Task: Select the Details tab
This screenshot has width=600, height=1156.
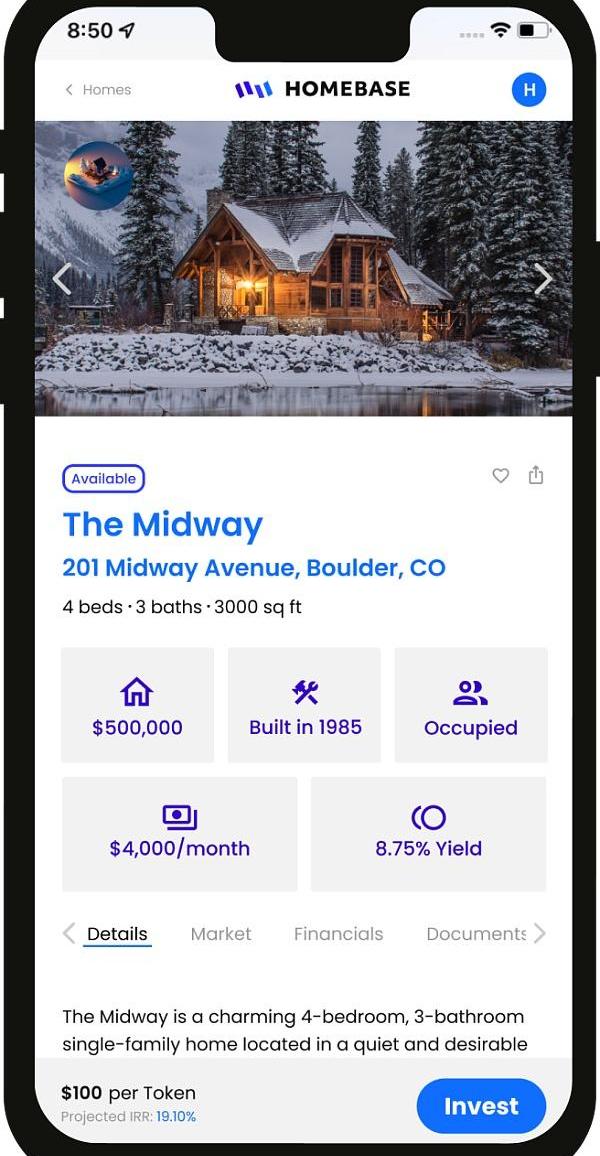Action: (117, 934)
